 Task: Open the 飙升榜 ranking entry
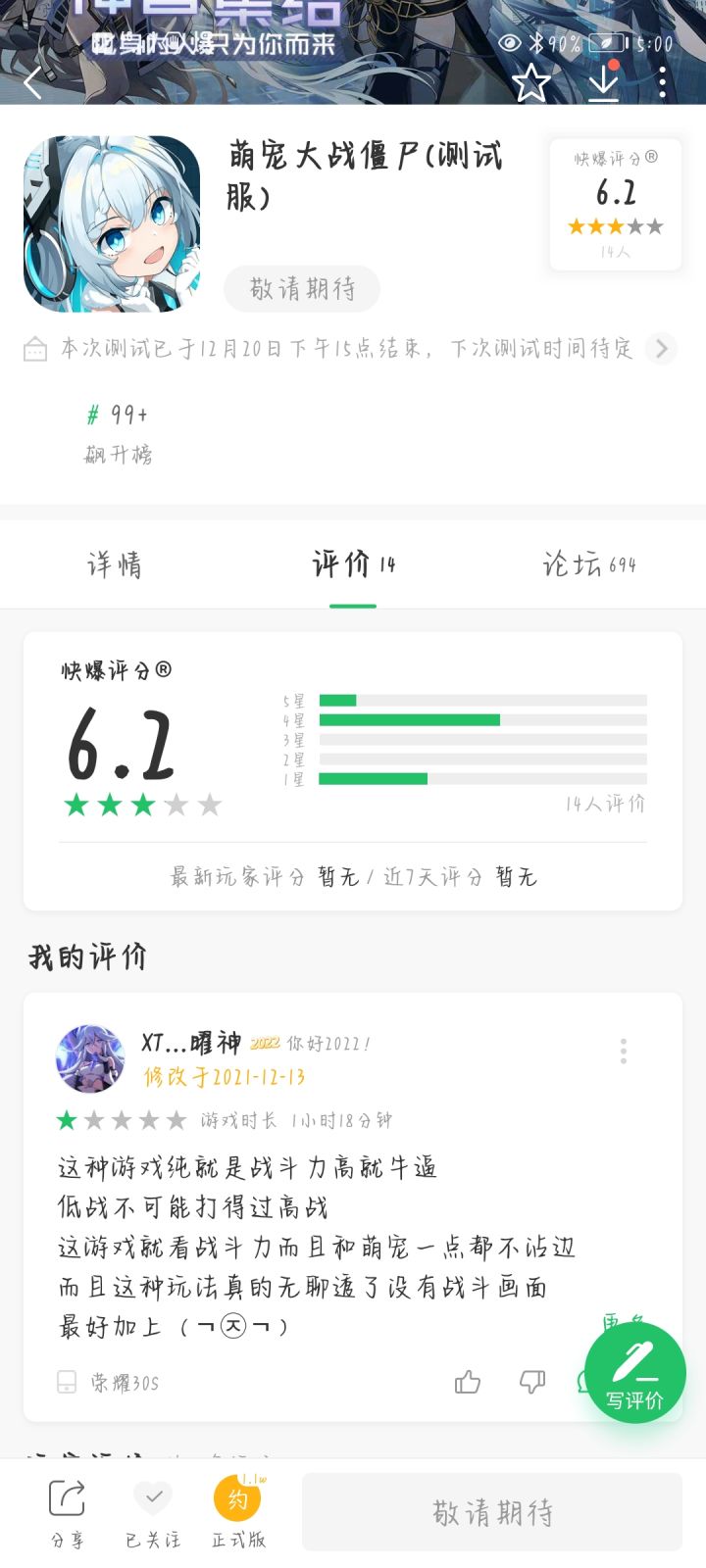[118, 433]
